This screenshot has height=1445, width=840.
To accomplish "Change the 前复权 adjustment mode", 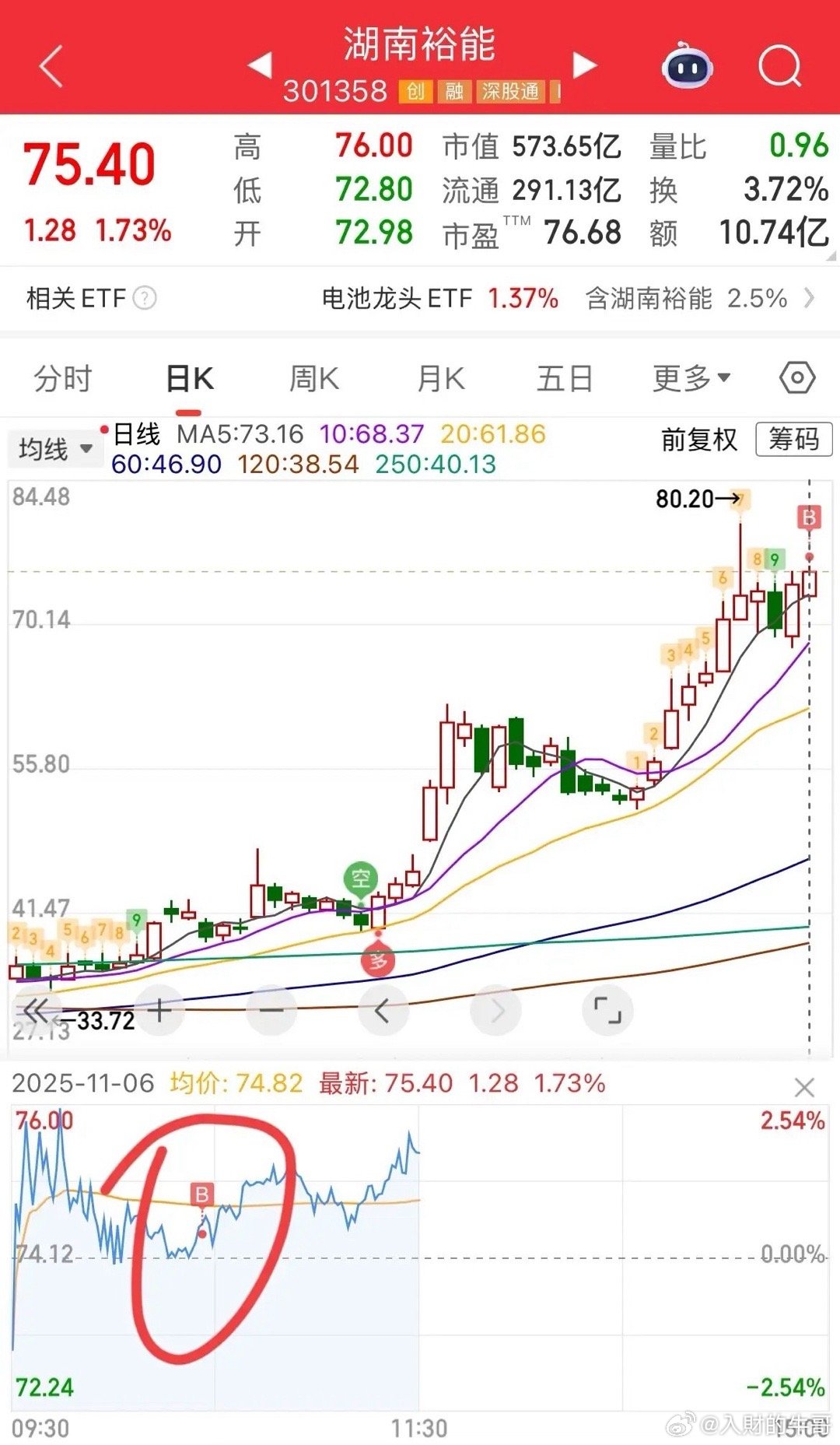I will pos(699,440).
